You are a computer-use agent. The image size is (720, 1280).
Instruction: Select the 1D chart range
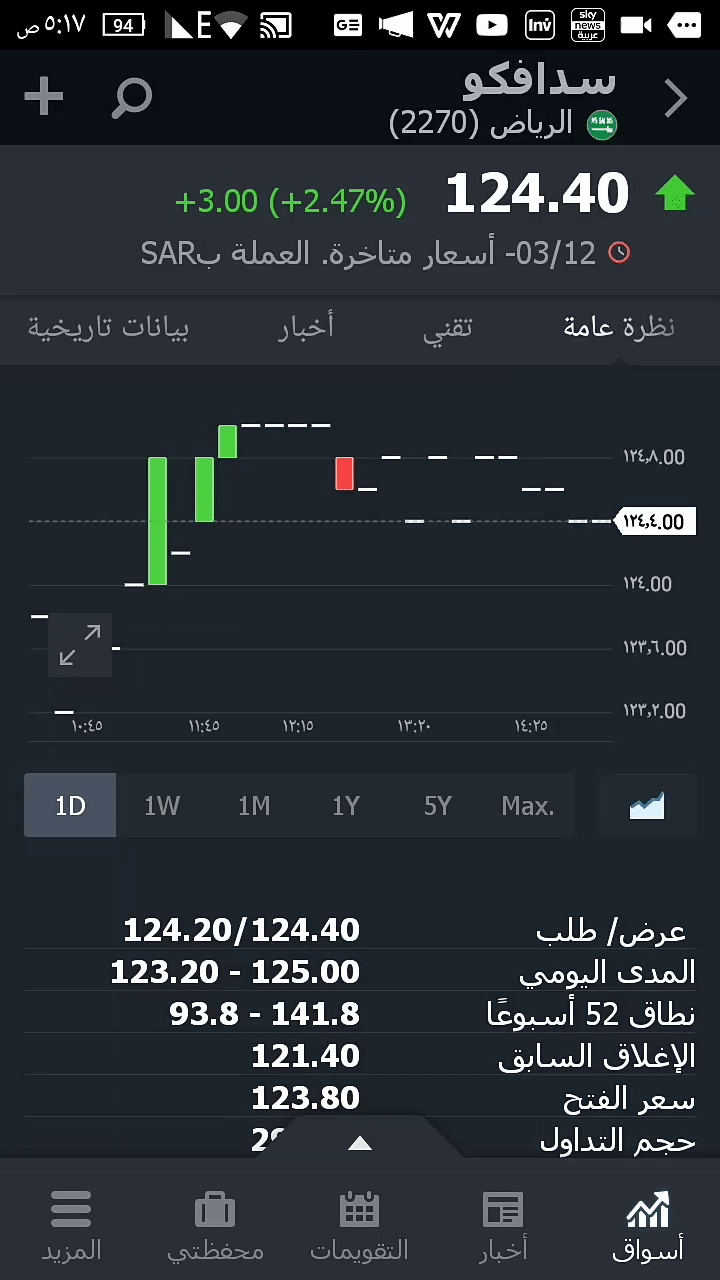(70, 805)
